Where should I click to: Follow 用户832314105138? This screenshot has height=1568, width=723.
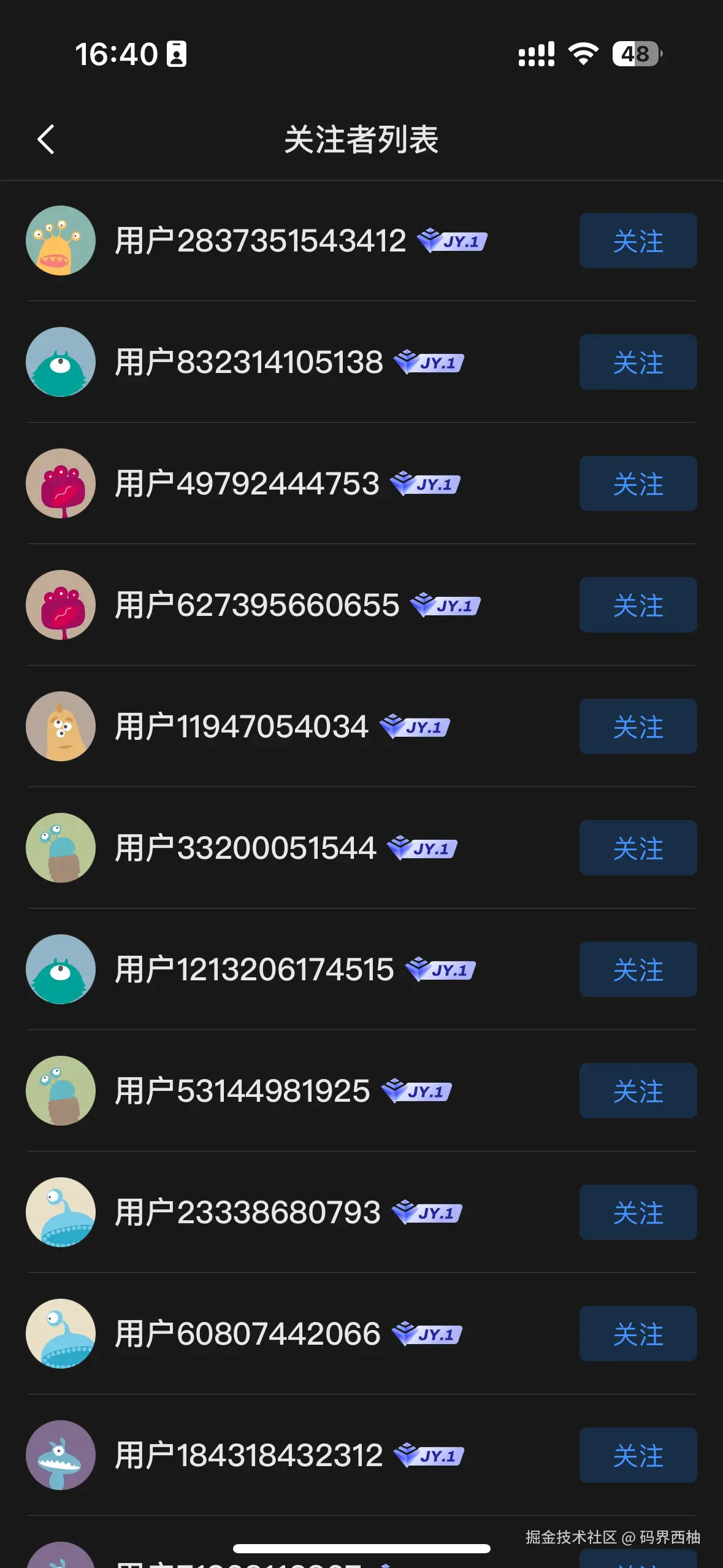click(x=638, y=362)
